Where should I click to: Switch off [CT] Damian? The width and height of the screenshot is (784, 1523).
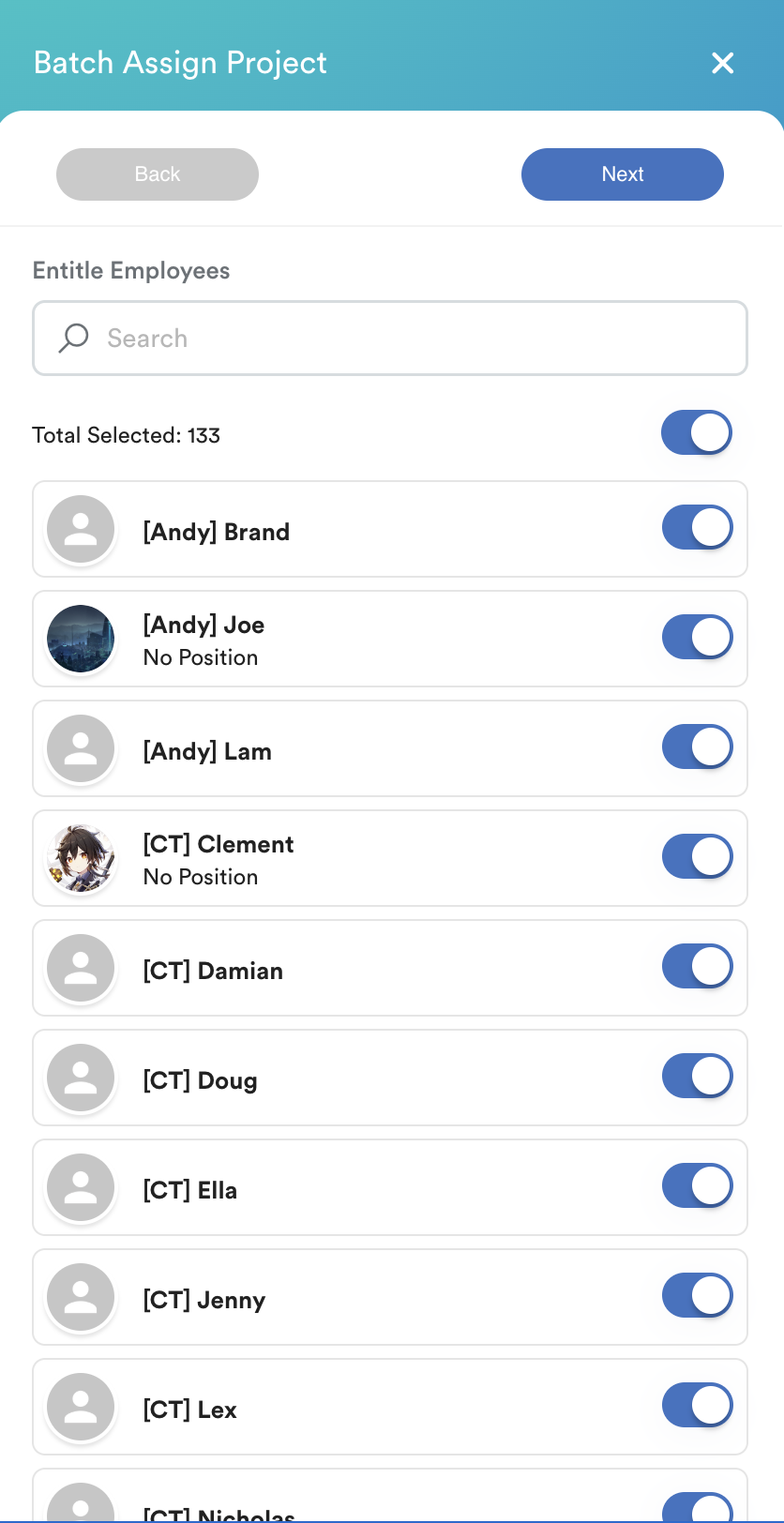(x=697, y=967)
